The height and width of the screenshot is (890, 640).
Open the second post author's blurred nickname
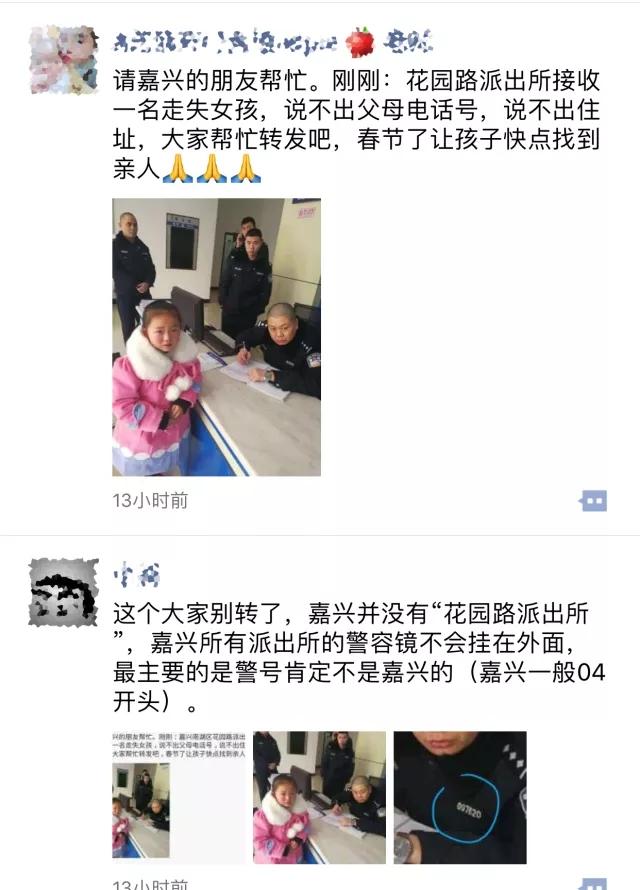point(136,575)
